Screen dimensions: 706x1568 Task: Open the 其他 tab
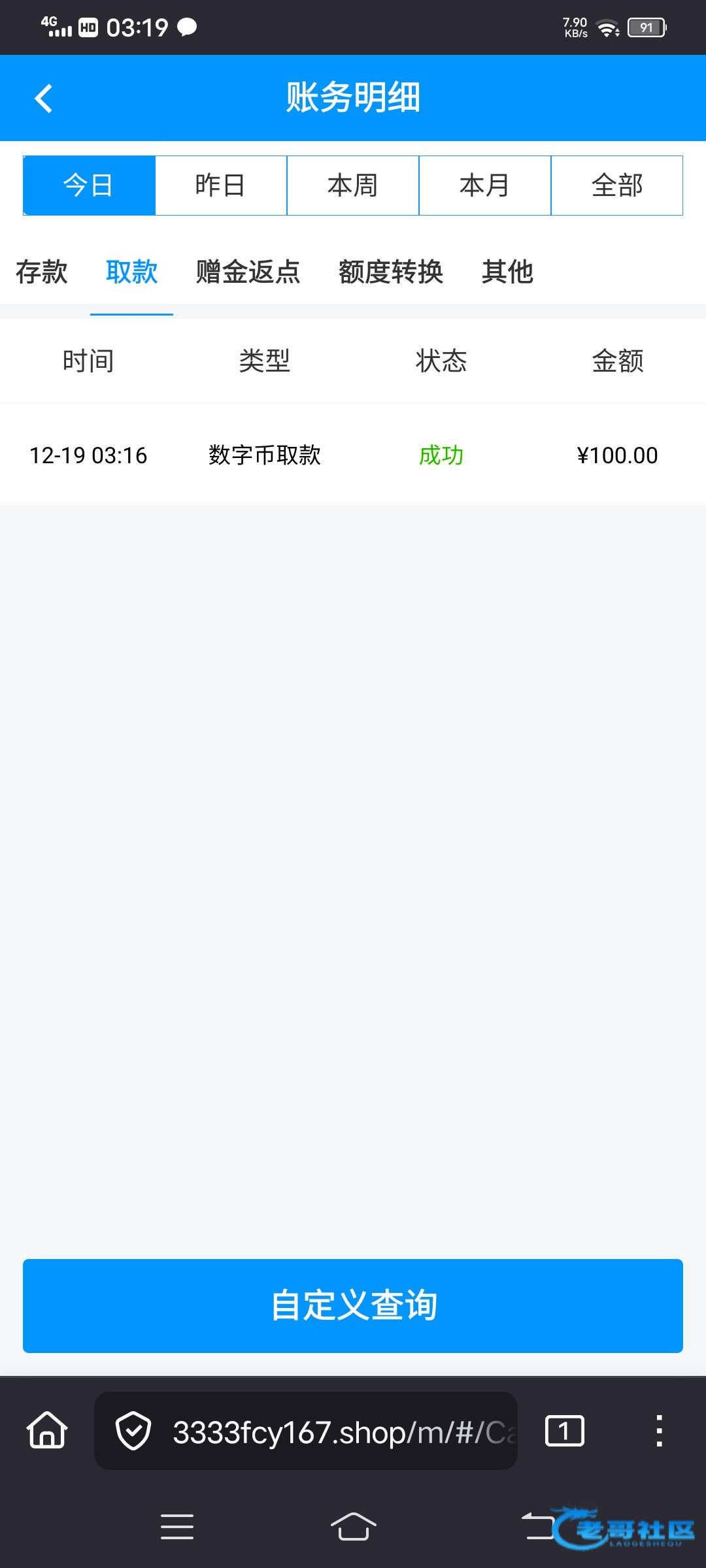point(507,272)
